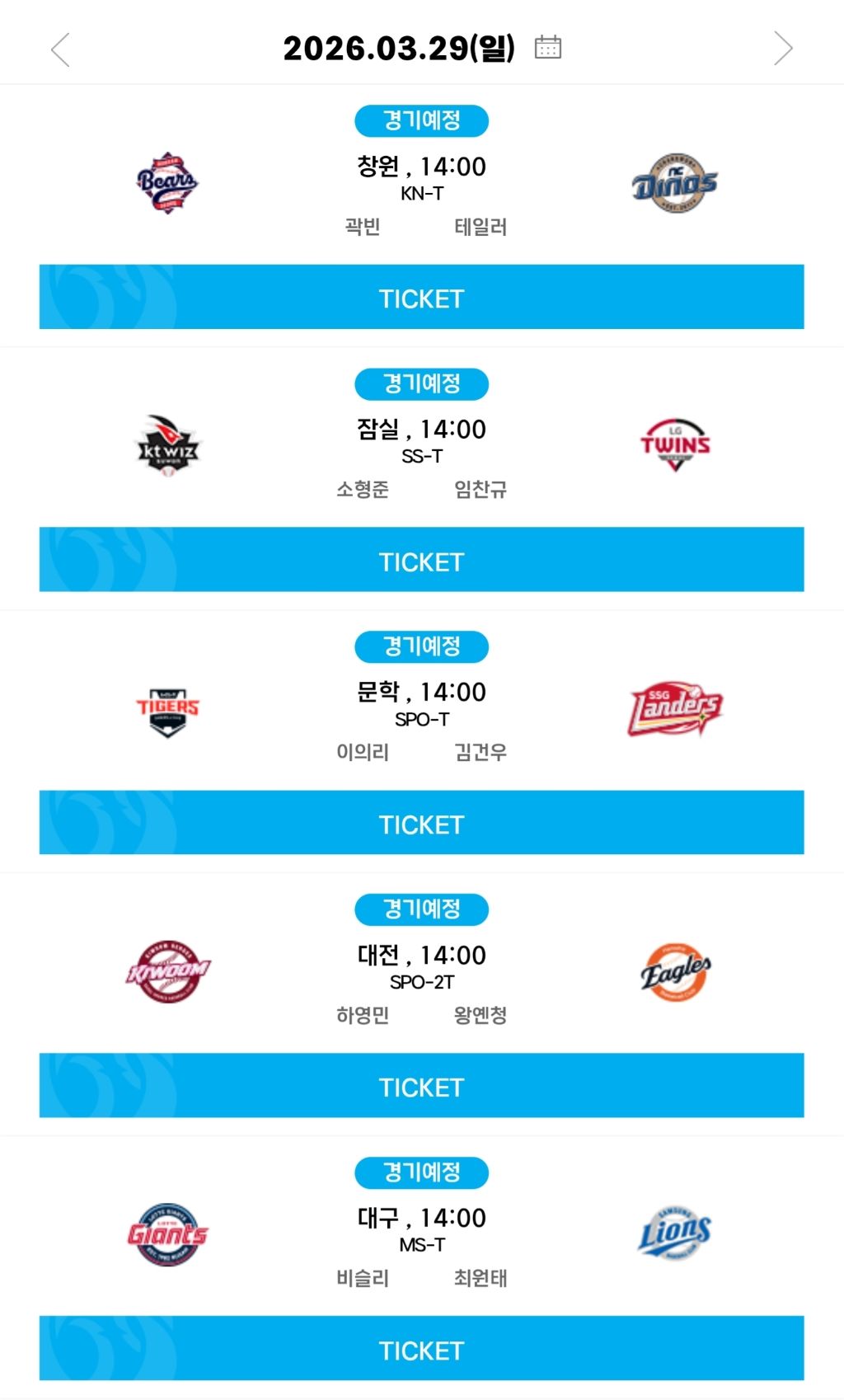Tap TICKET for kt wiz vs Twins game
The width and height of the screenshot is (844, 1400).
(421, 560)
